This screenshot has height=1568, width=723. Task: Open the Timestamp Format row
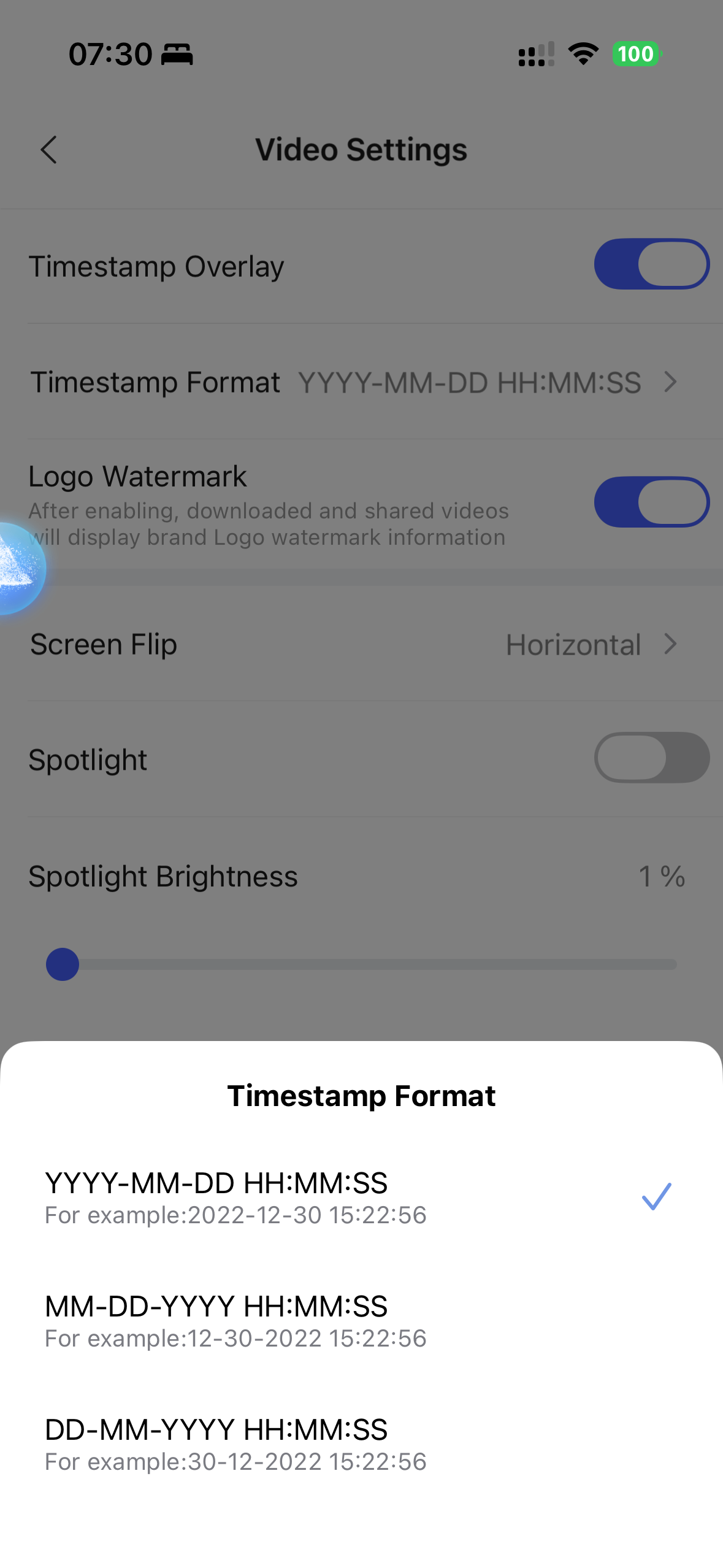[x=361, y=382]
